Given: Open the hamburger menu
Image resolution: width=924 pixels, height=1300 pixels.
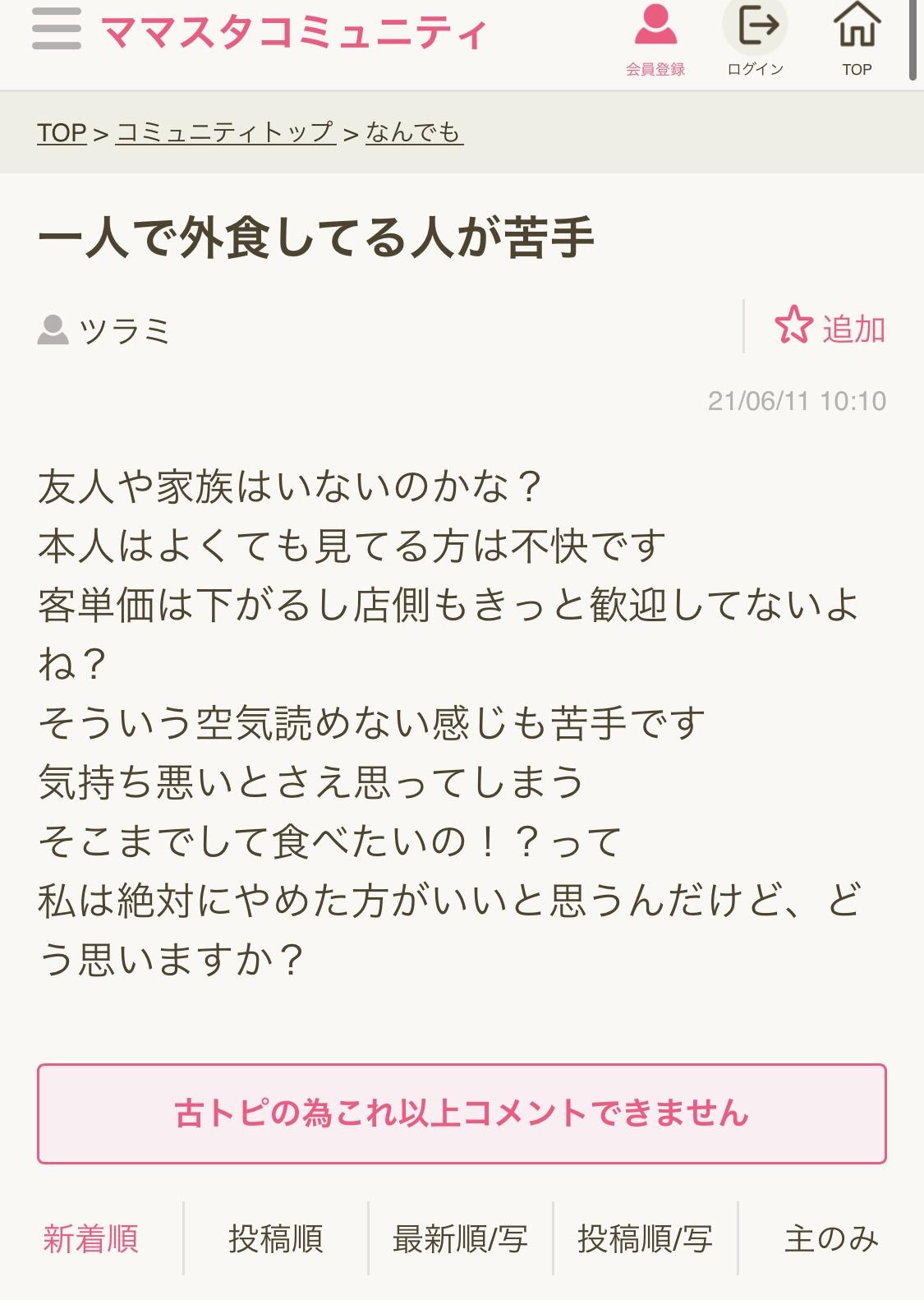Looking at the screenshot, I should point(57,30).
